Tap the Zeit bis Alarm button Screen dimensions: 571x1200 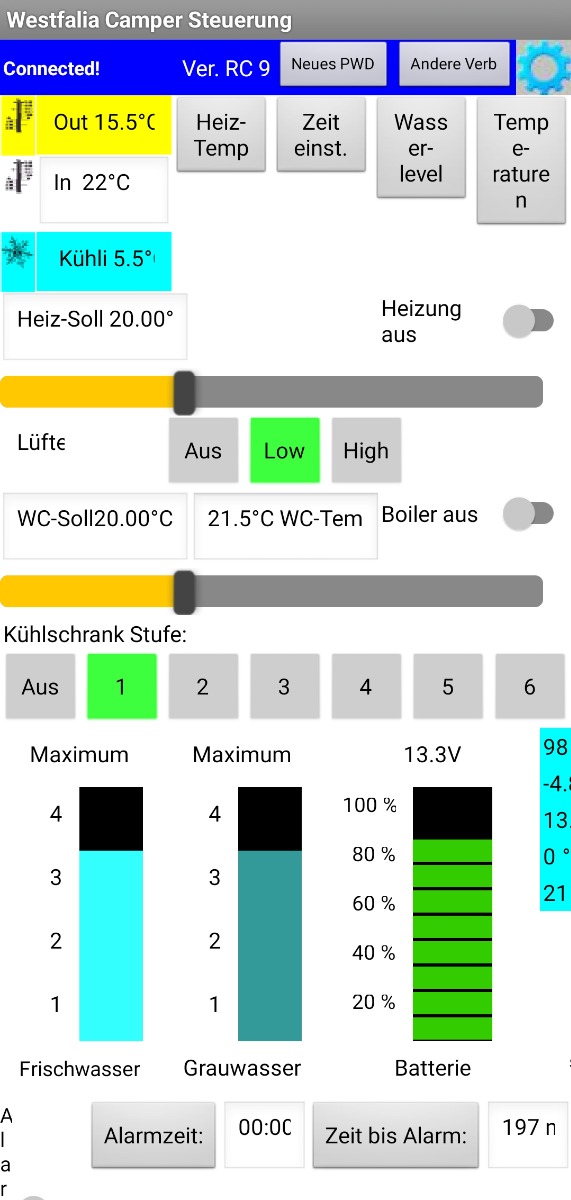[396, 1135]
